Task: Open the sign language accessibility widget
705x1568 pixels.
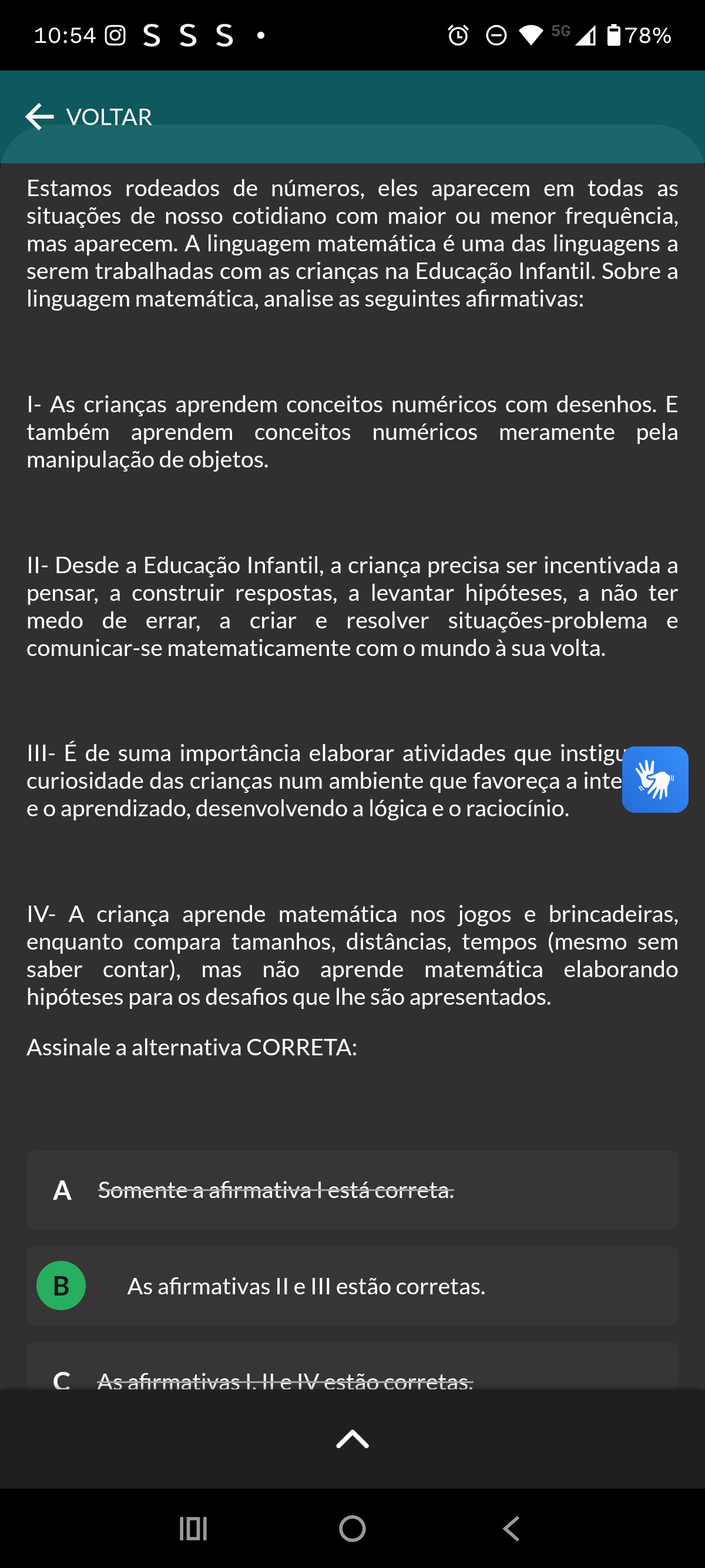Action: tap(655, 779)
